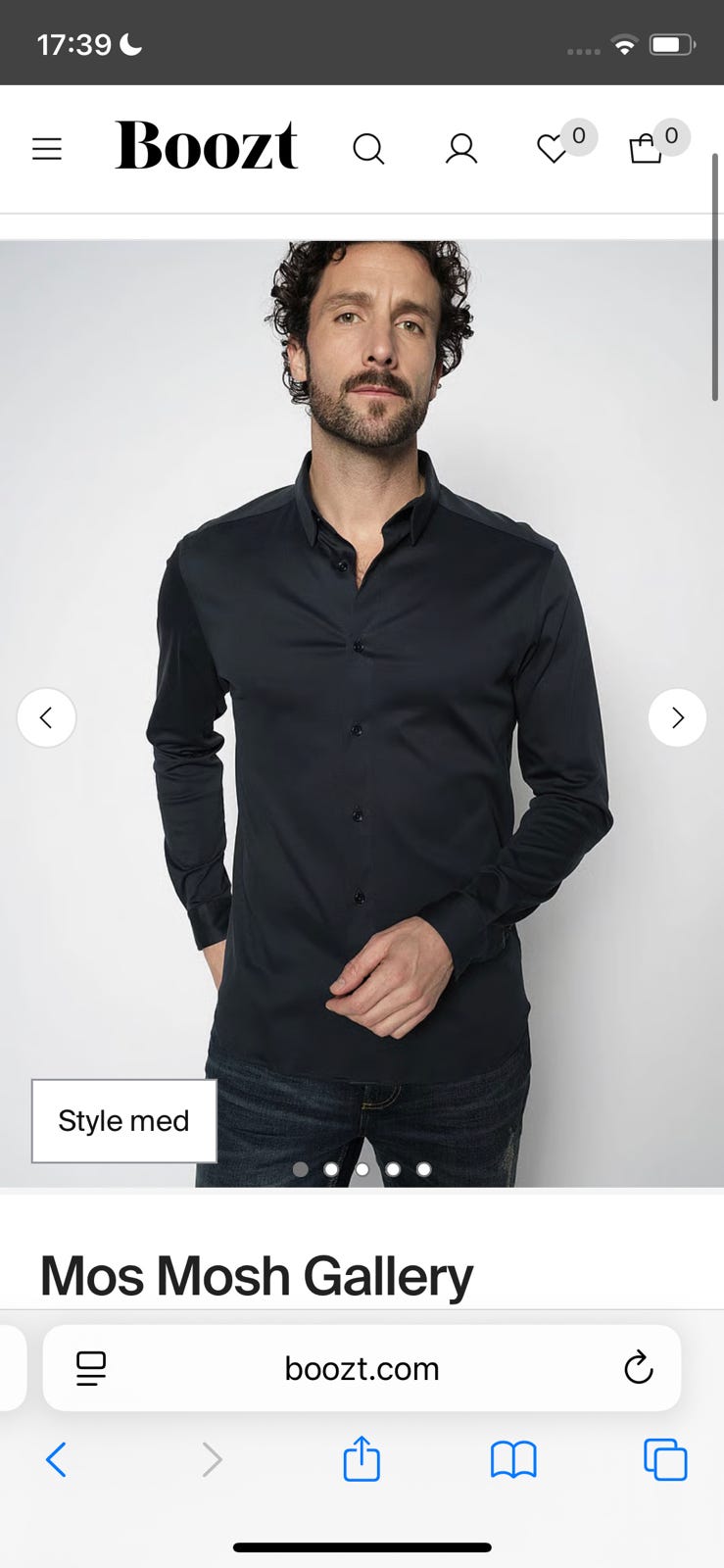The width and height of the screenshot is (724, 1568).
Task: Reload the boozt.com page
Action: coord(638,1368)
